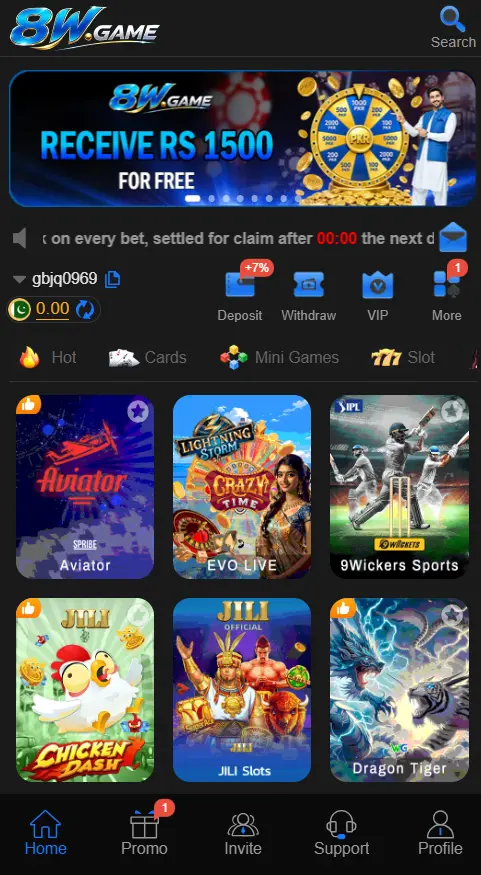Refresh the wallet balance
Image resolution: width=481 pixels, height=875 pixels.
[x=85, y=309]
